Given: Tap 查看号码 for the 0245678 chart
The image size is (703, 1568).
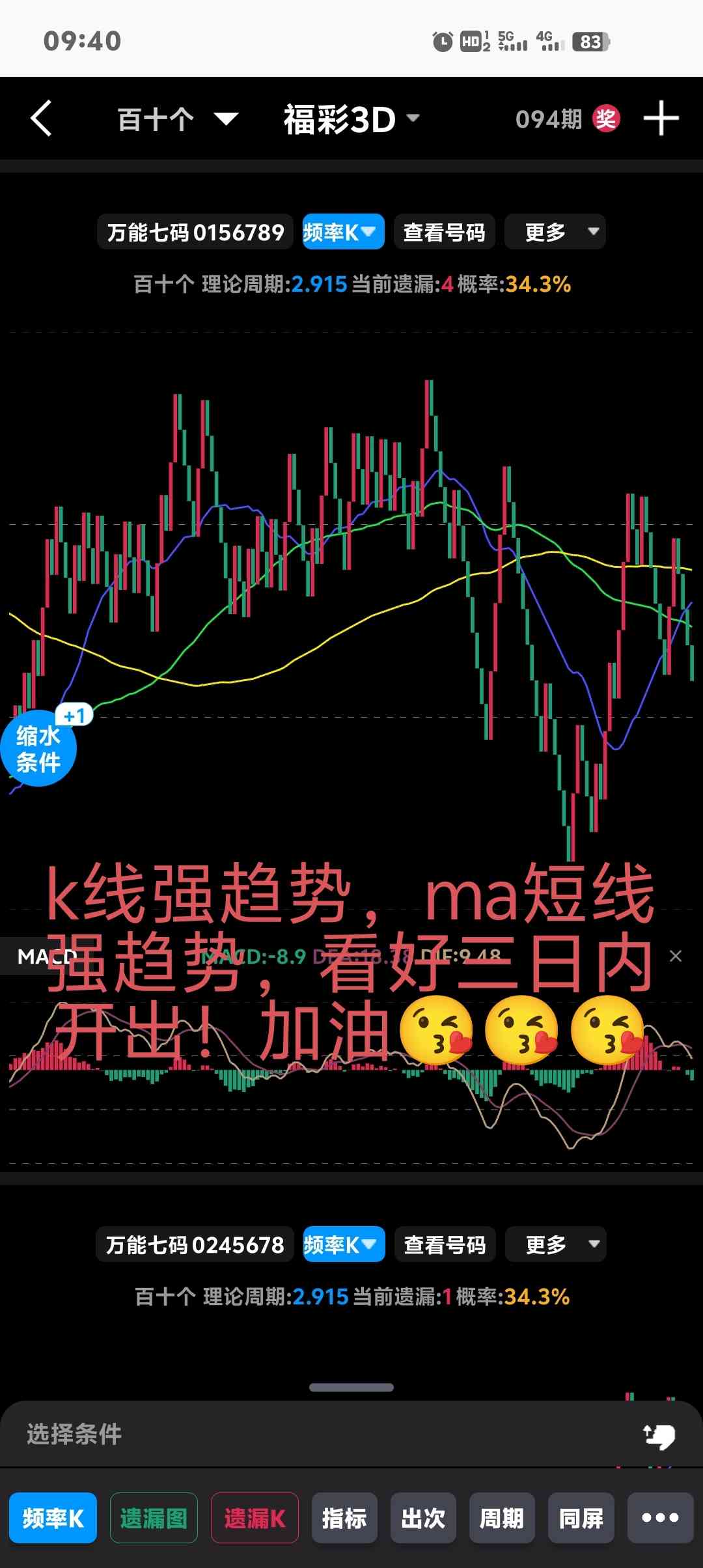Looking at the screenshot, I should click(x=445, y=1244).
